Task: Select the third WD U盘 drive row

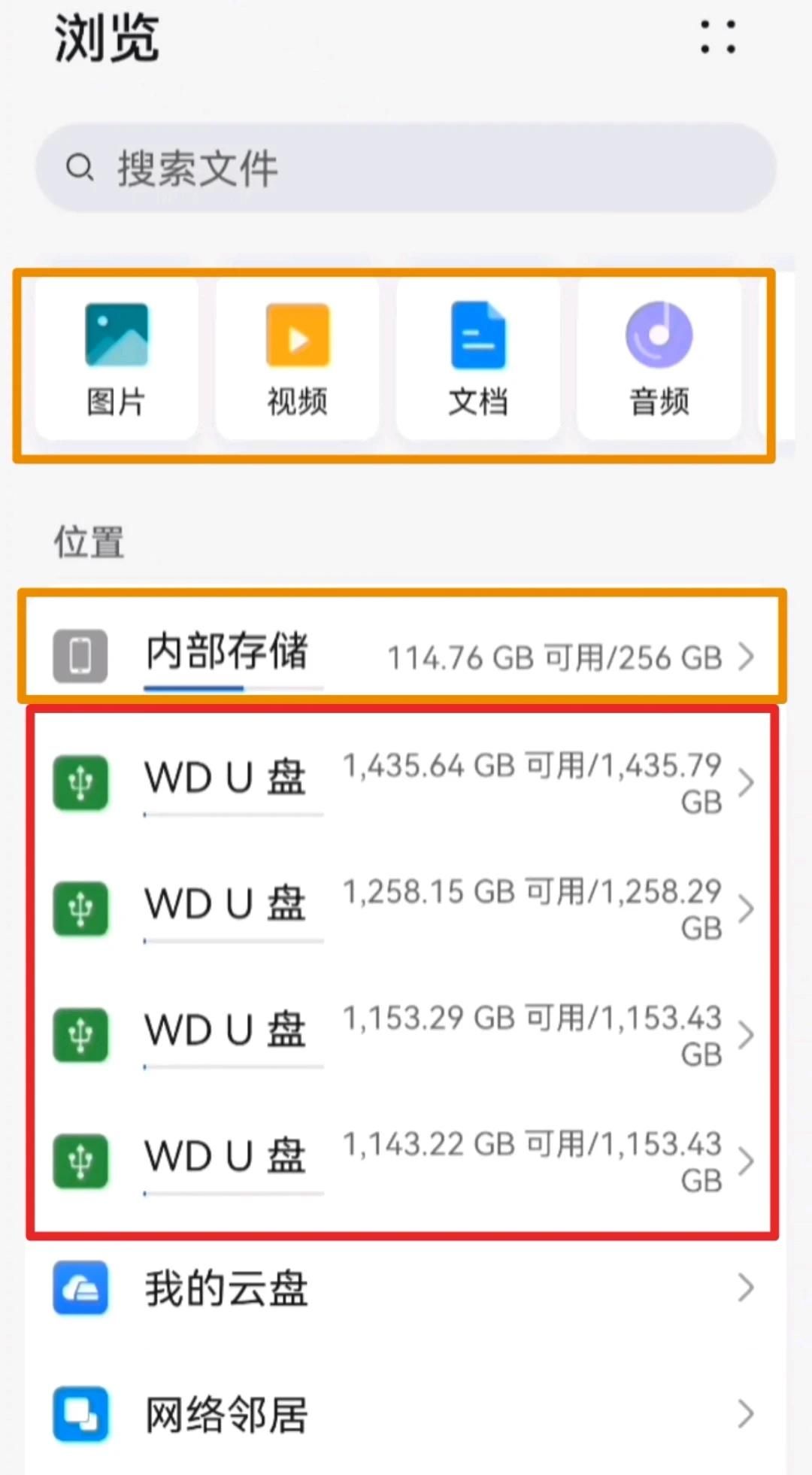Action: pyautogui.click(x=376, y=1034)
